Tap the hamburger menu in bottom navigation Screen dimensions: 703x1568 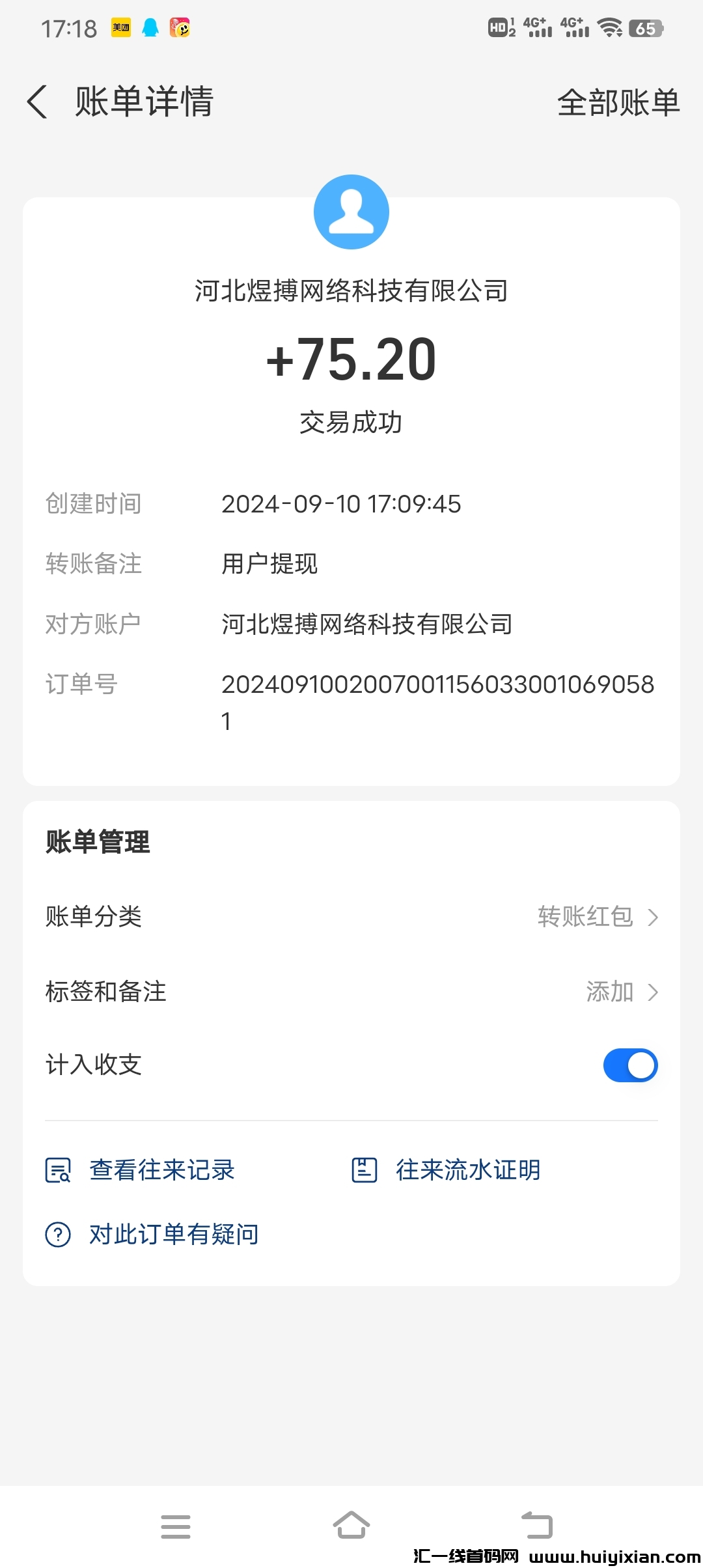pyautogui.click(x=176, y=1527)
